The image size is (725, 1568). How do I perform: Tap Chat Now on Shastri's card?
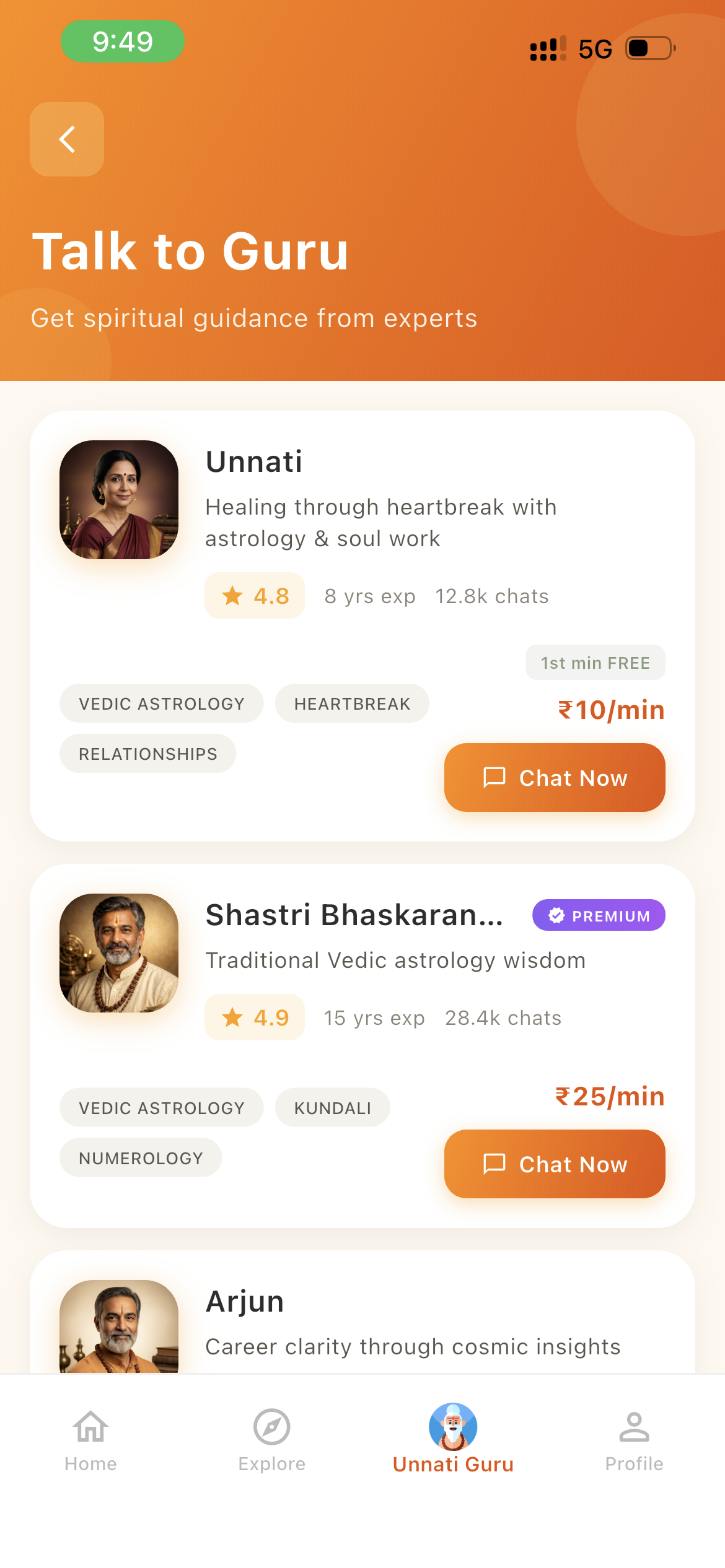(x=554, y=1164)
